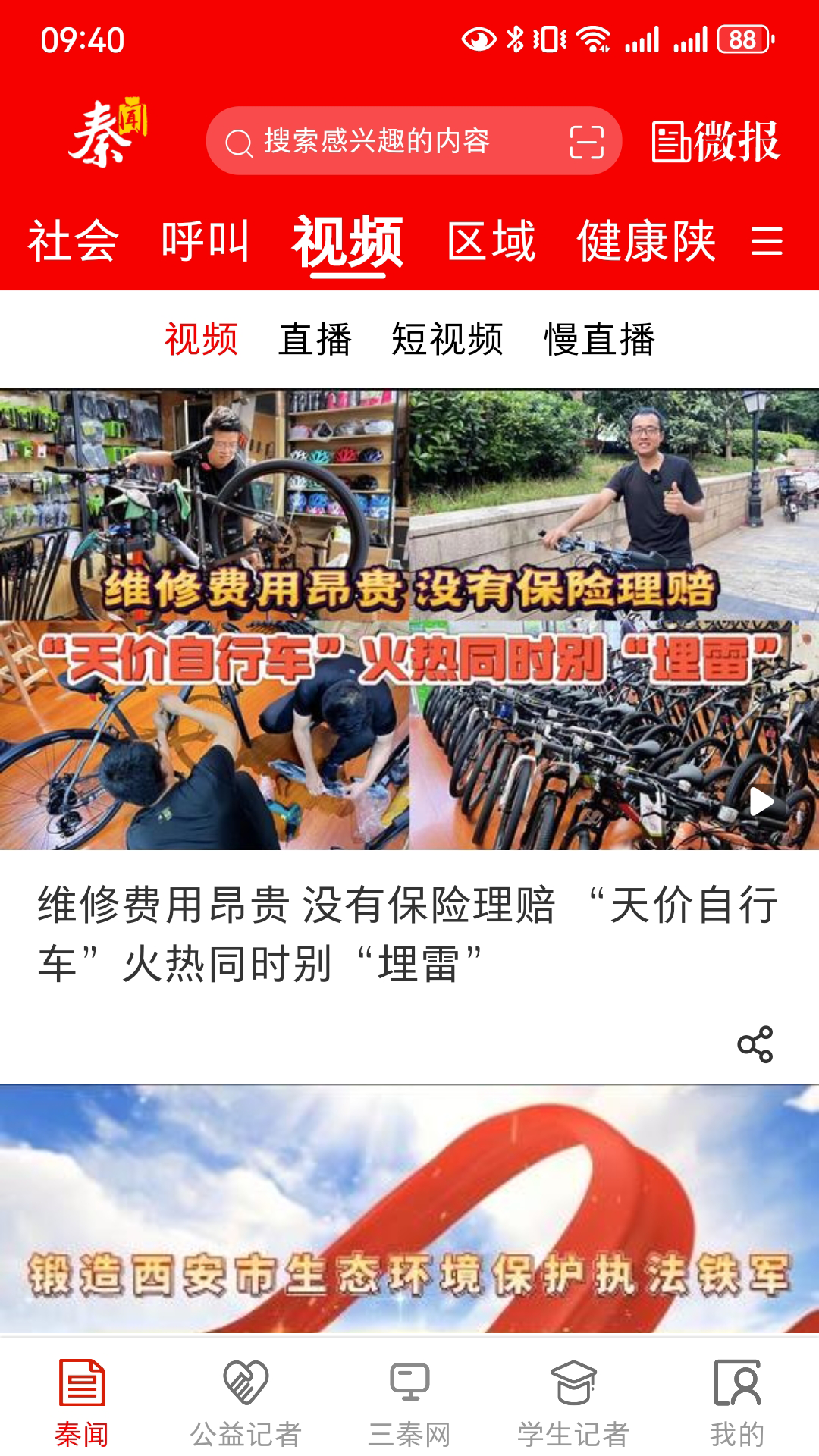Open the 健康陕 channel tab
Screen dimensions: 819x1456
pos(646,242)
